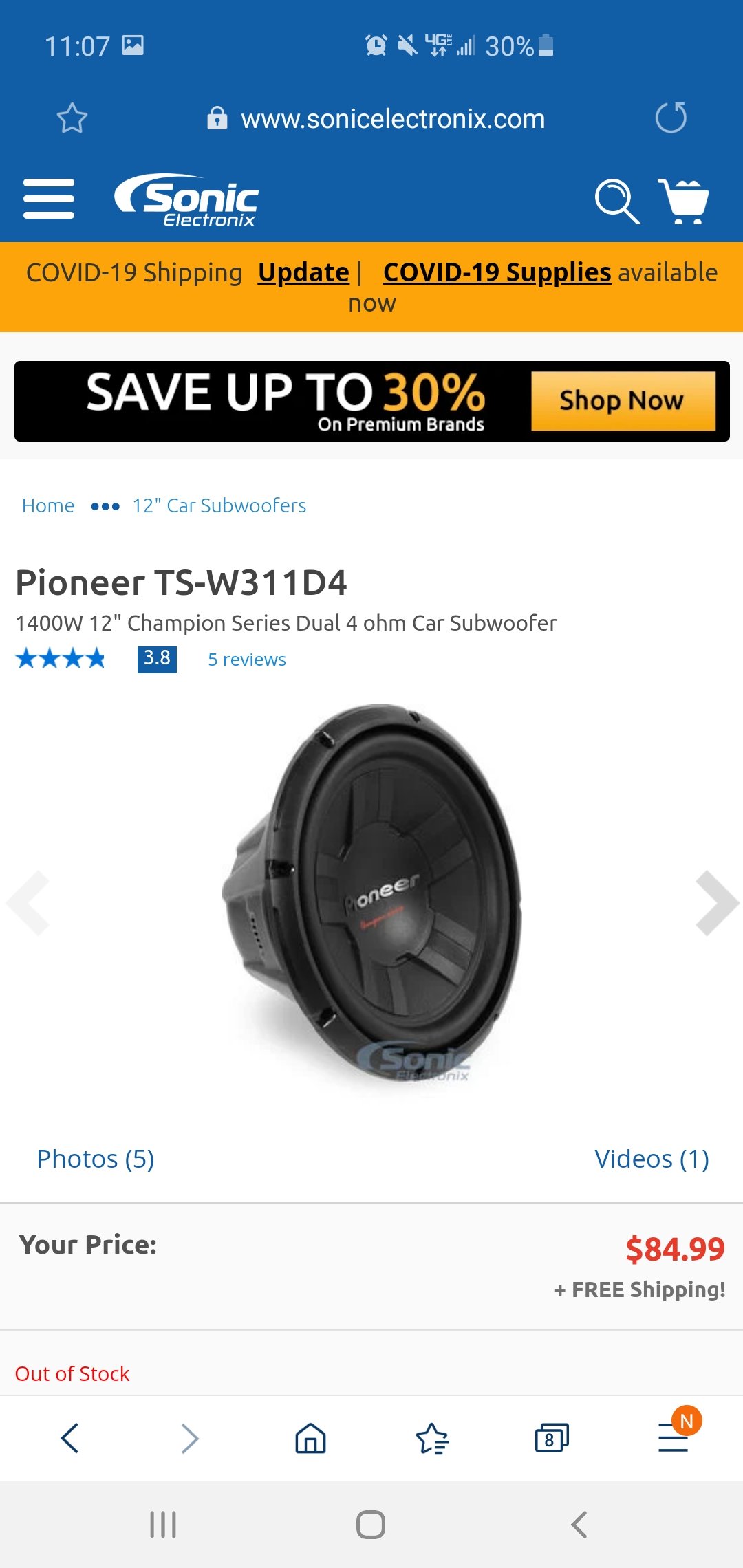Open the COVID-19 Supplies link
This screenshot has width=743, height=1568.
coord(497,272)
